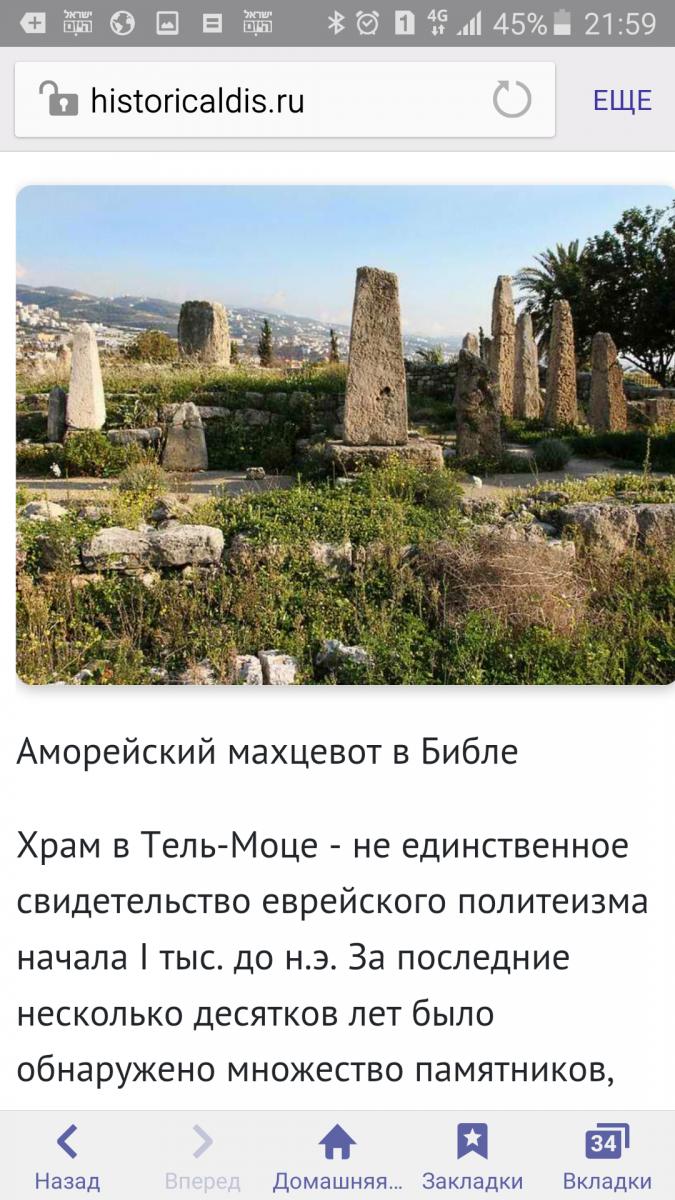Viewport: 675px width, 1200px height.
Task: Open the ЕЩЕ menu
Action: pyautogui.click(x=622, y=100)
